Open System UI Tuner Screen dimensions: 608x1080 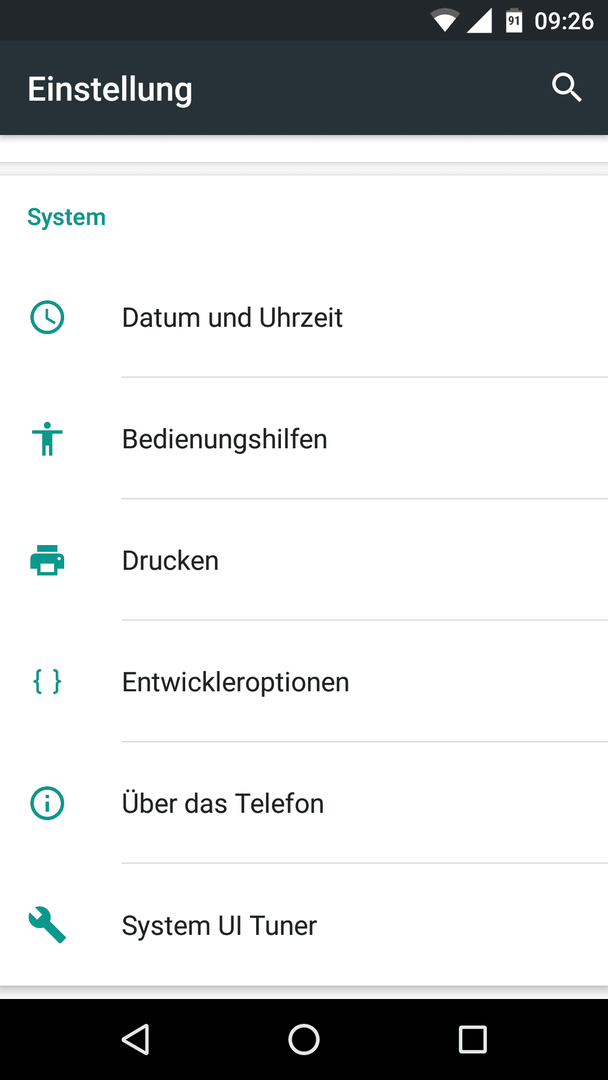(304, 925)
